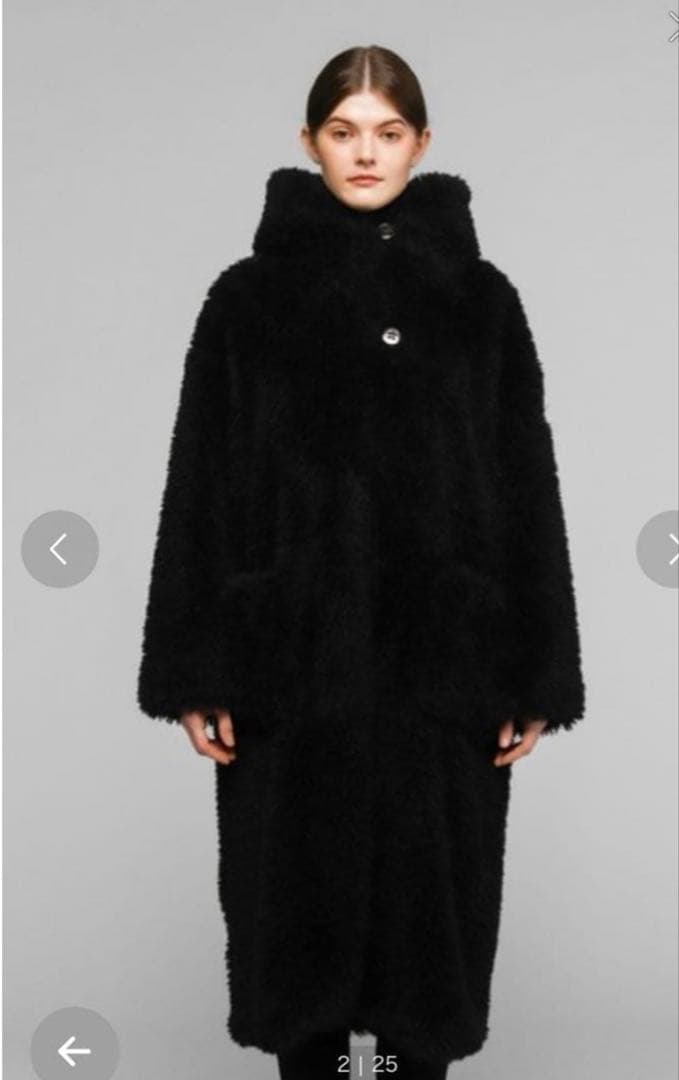This screenshot has height=1080, width=679.
Task: Go to the previous product photo
Action: tap(60, 549)
